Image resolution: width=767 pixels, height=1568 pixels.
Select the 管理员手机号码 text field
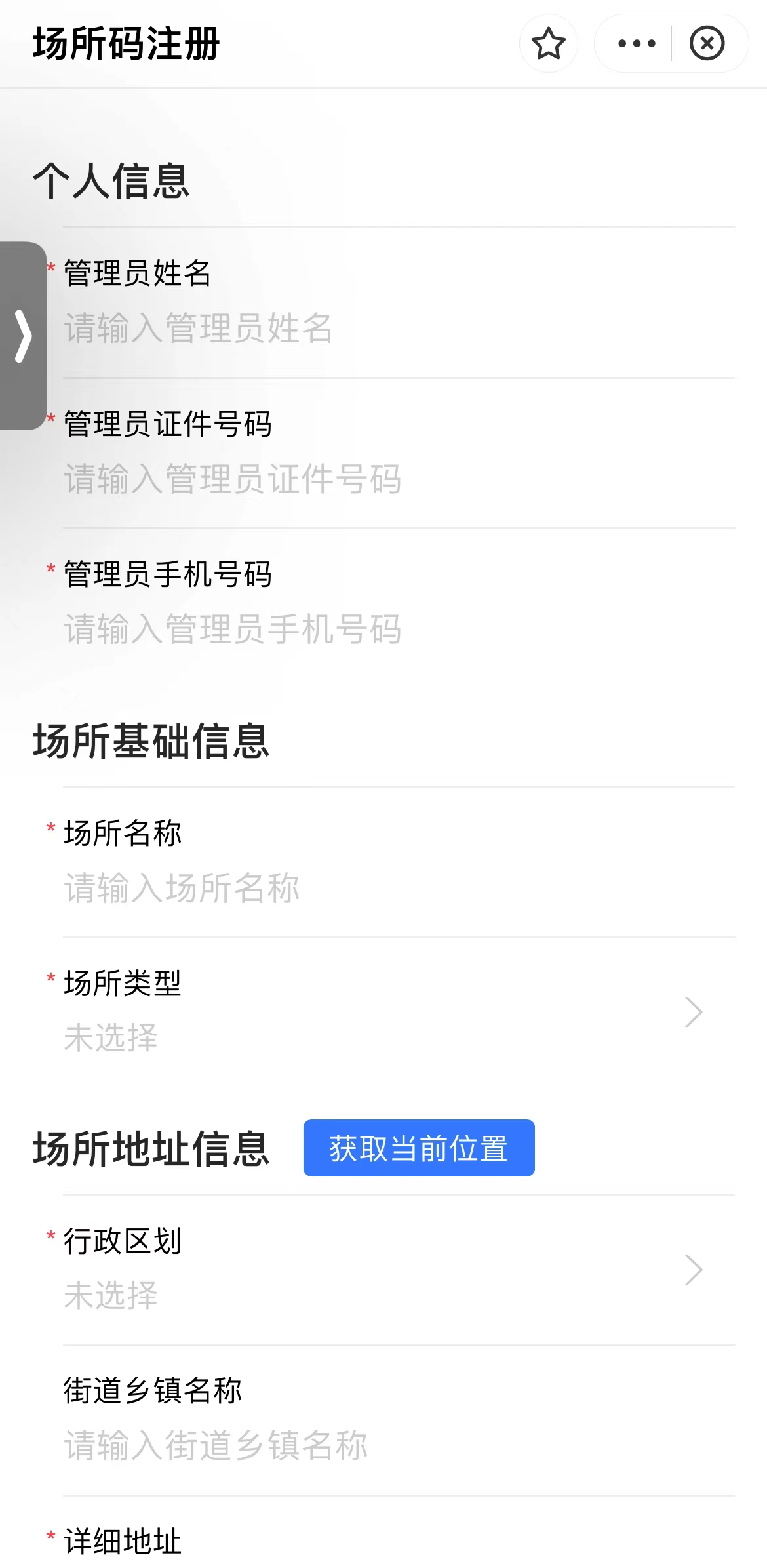(x=393, y=629)
